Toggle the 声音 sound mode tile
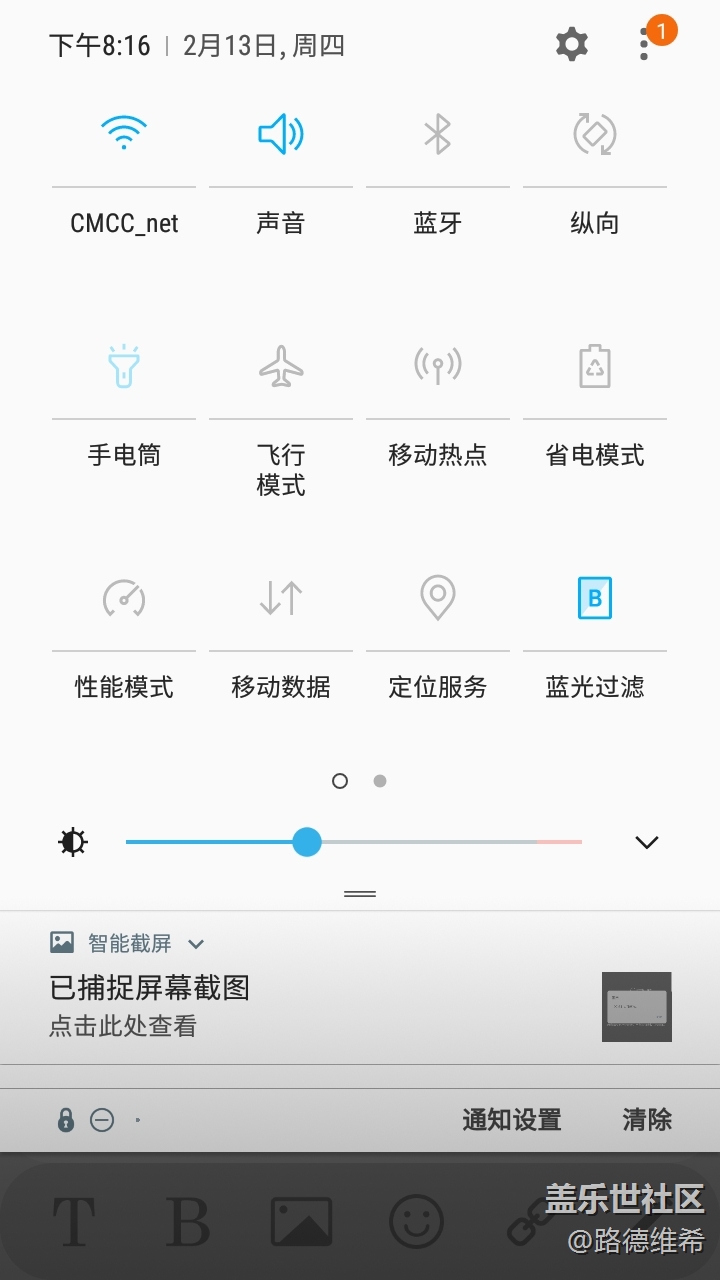 click(281, 134)
